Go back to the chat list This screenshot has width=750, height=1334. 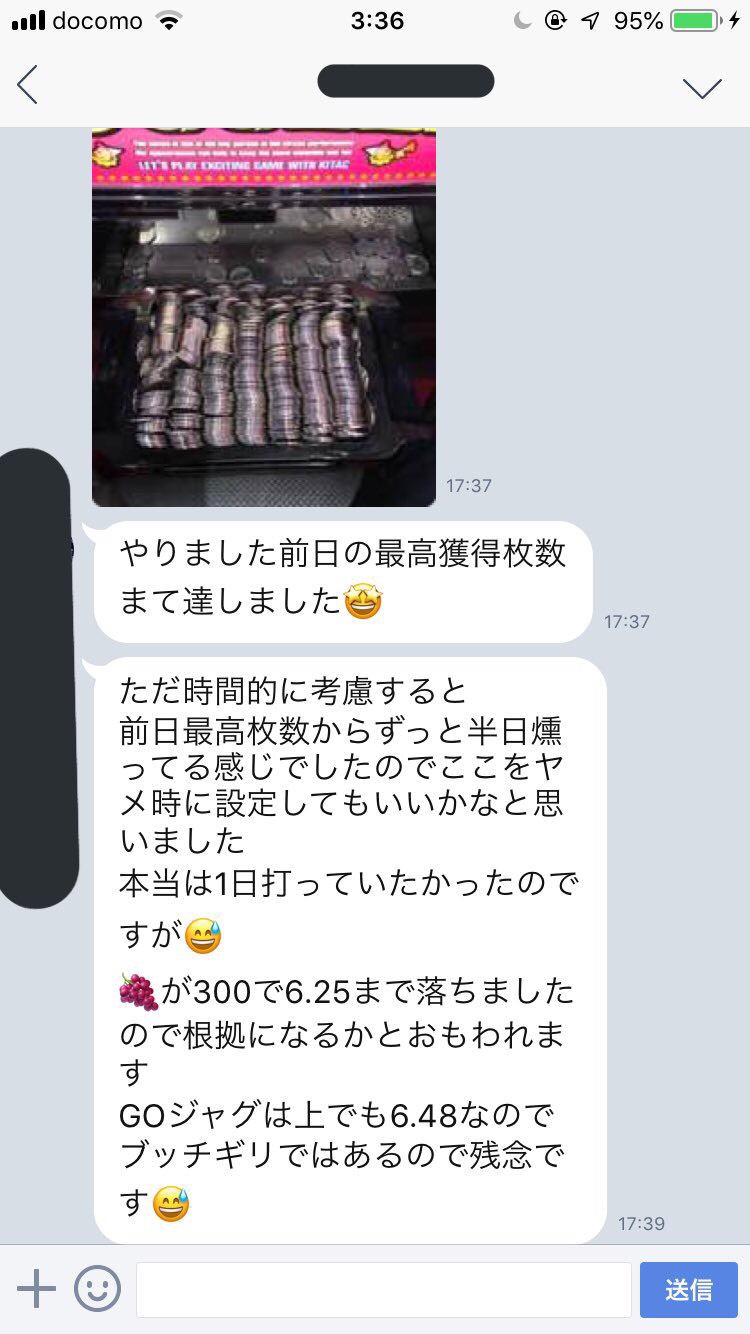coord(28,86)
